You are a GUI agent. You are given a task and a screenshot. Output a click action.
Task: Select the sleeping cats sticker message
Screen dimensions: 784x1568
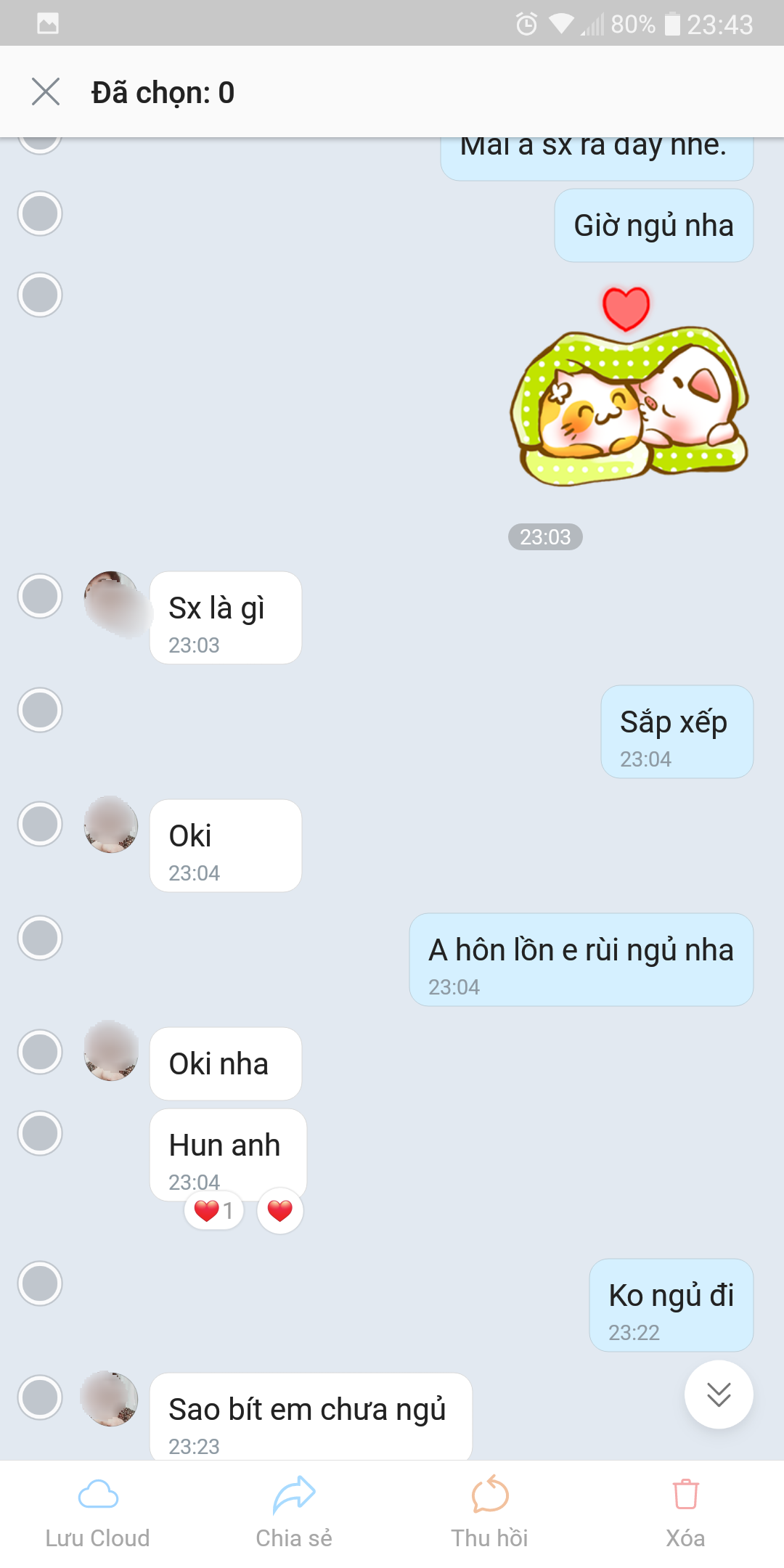[40, 295]
